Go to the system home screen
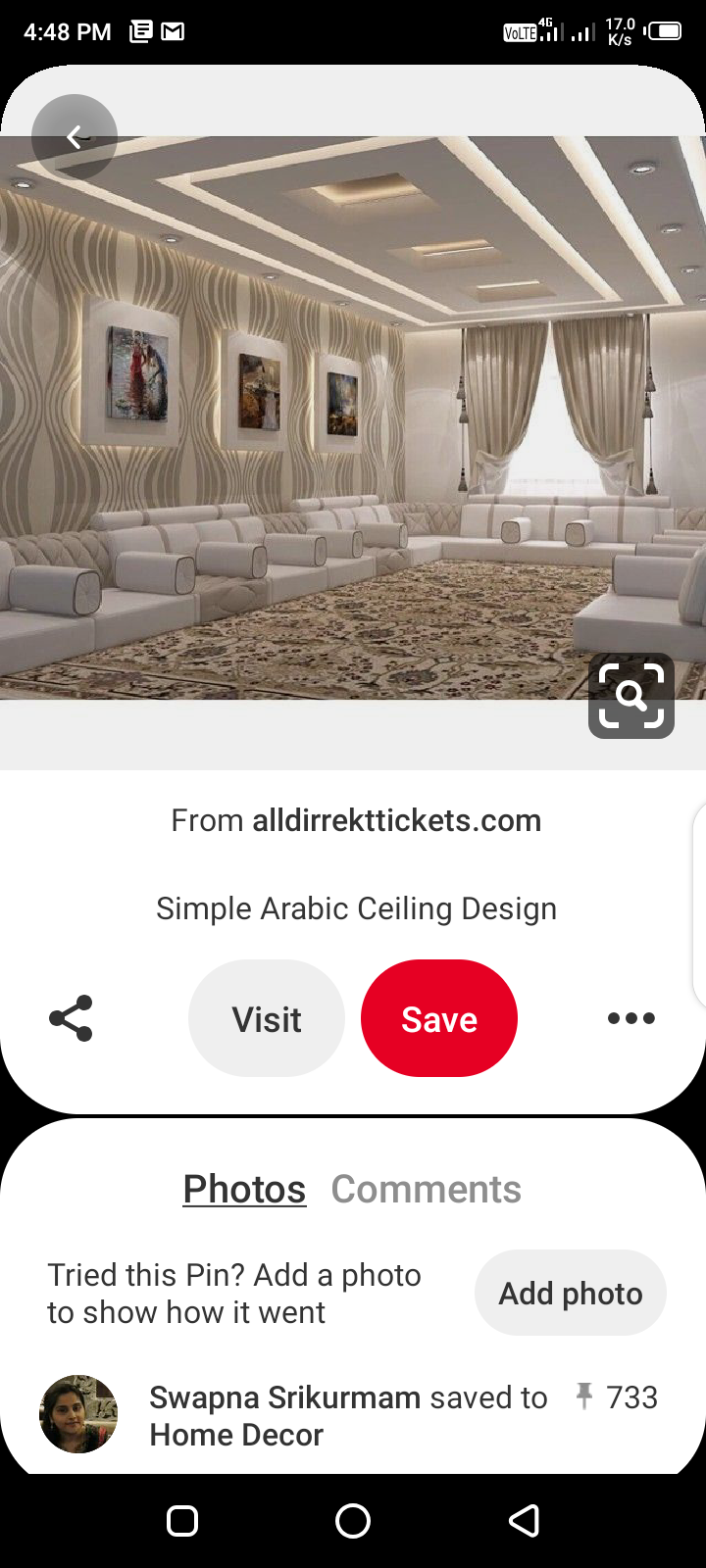The height and width of the screenshot is (1568, 706). point(353,1521)
